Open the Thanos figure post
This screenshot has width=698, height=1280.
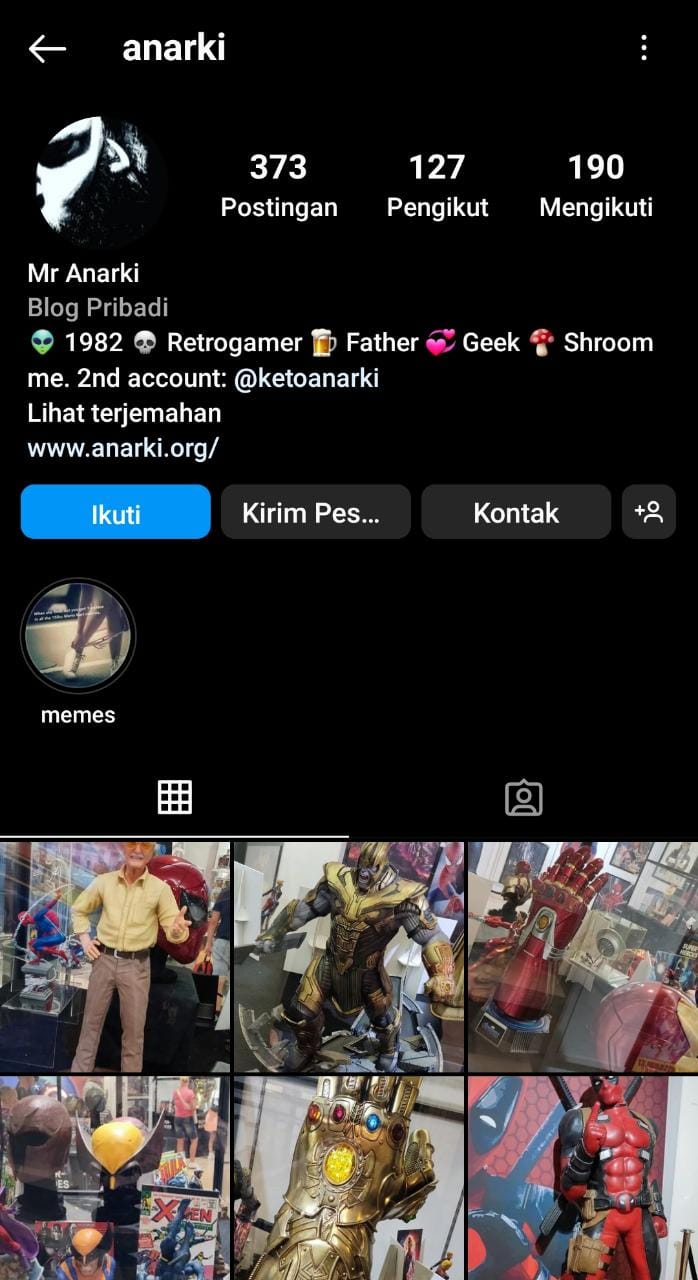(x=349, y=957)
